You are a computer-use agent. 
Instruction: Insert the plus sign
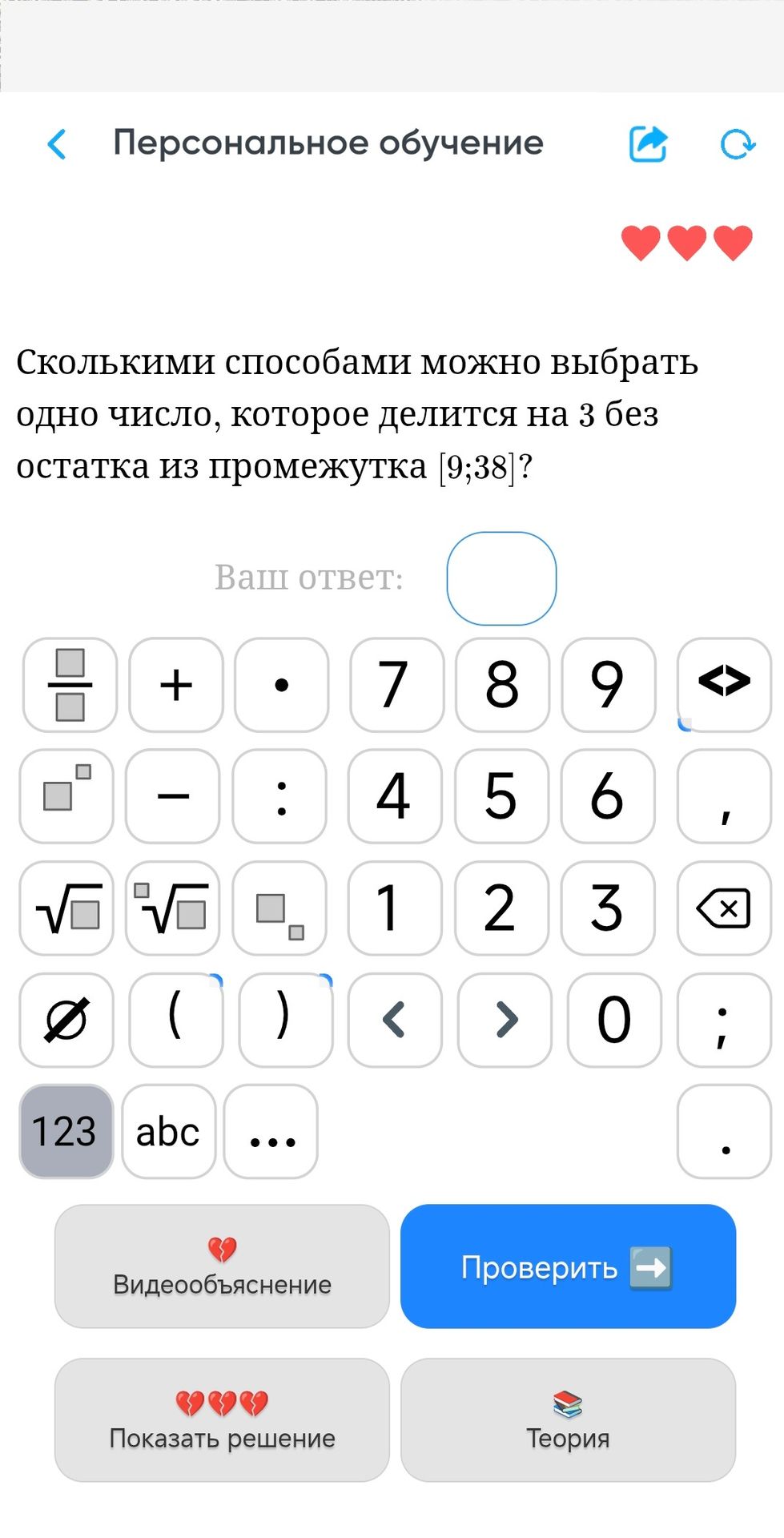175,685
